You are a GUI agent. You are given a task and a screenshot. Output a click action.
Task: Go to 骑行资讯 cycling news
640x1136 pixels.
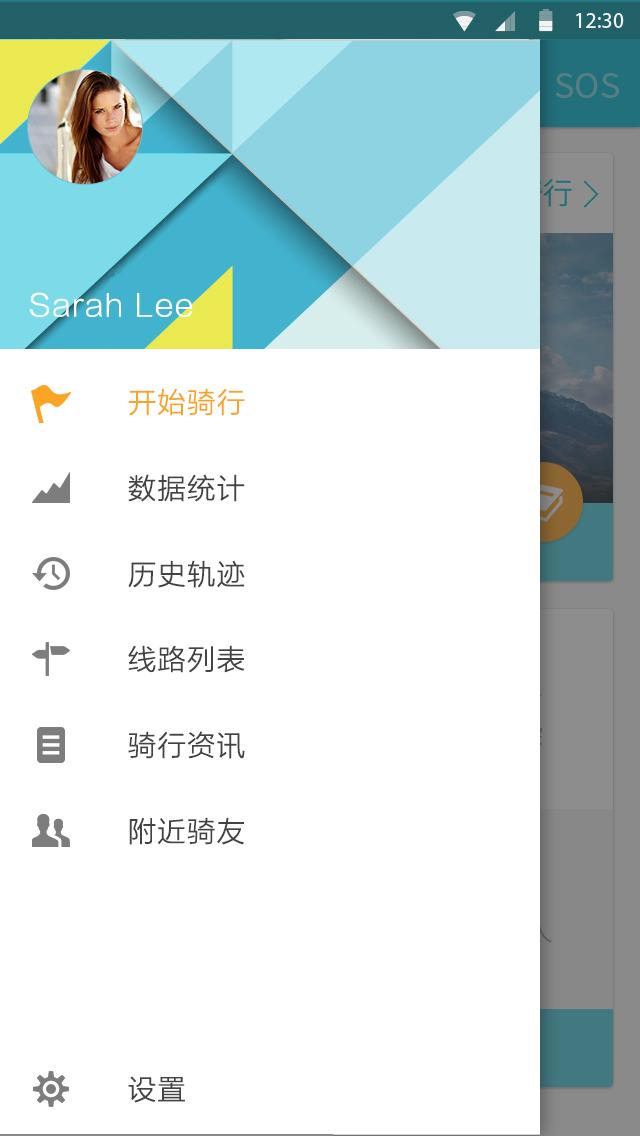coord(186,746)
